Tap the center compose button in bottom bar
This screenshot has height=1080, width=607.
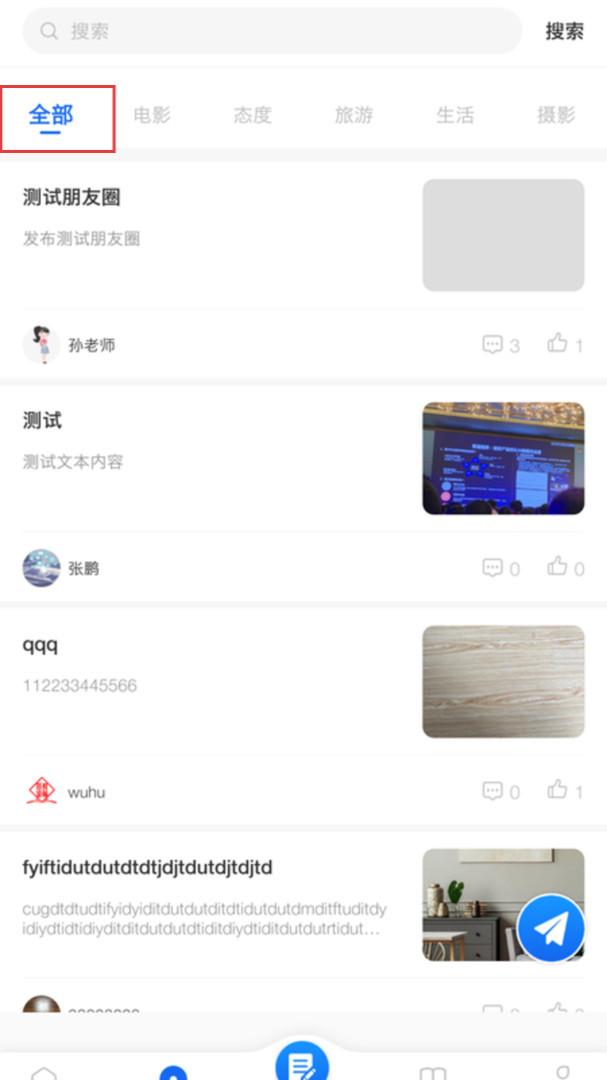coord(302,1061)
